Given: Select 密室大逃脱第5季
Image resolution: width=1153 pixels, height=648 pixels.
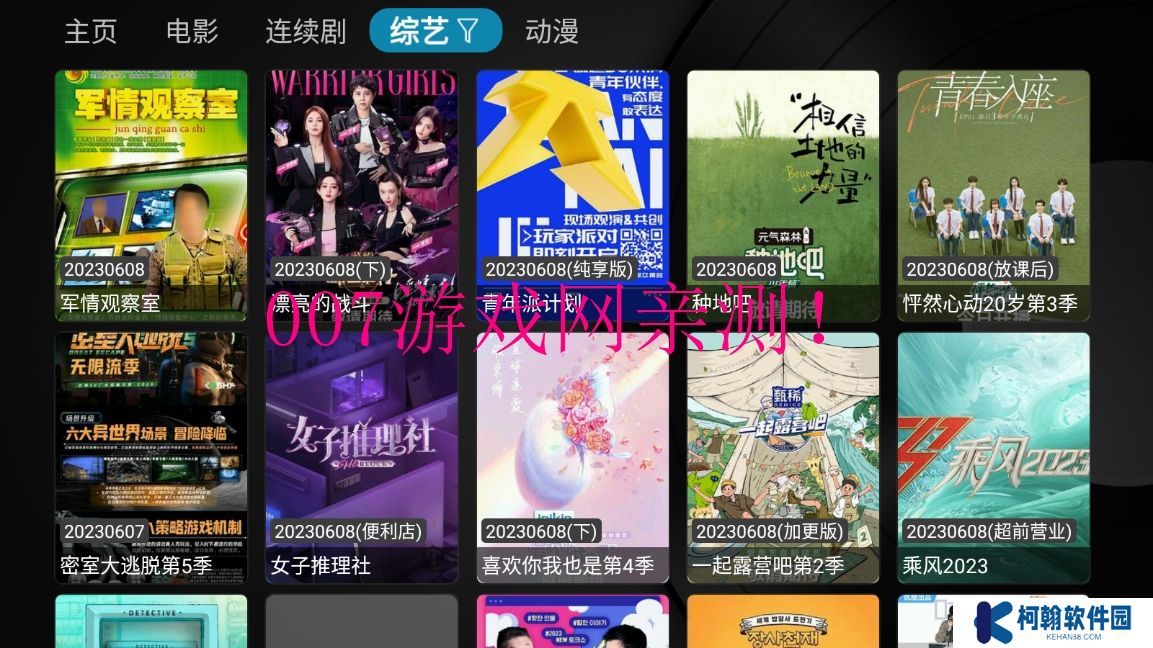Looking at the screenshot, I should click(x=151, y=457).
